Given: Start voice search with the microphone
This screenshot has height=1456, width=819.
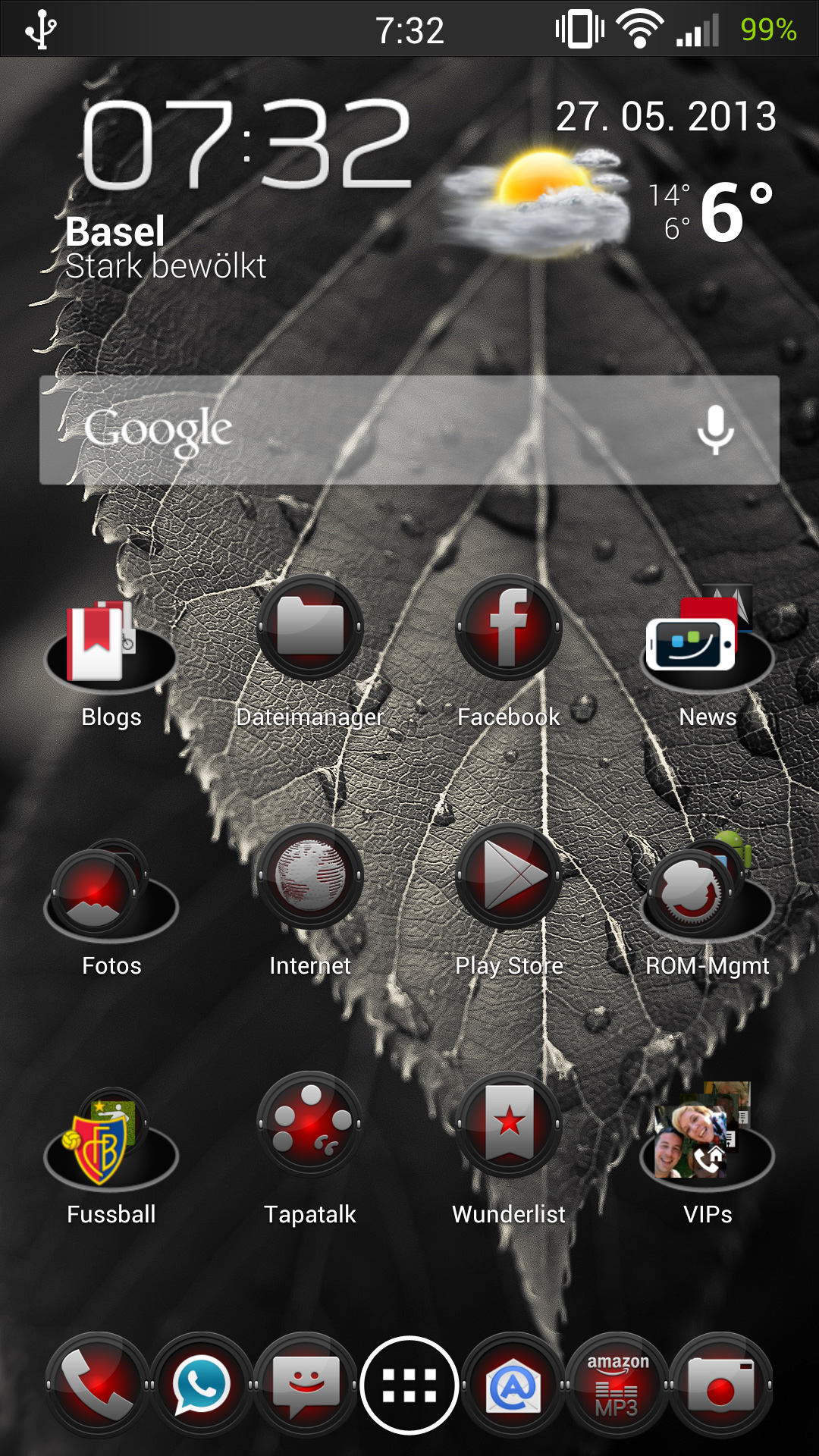Looking at the screenshot, I should 715,430.
